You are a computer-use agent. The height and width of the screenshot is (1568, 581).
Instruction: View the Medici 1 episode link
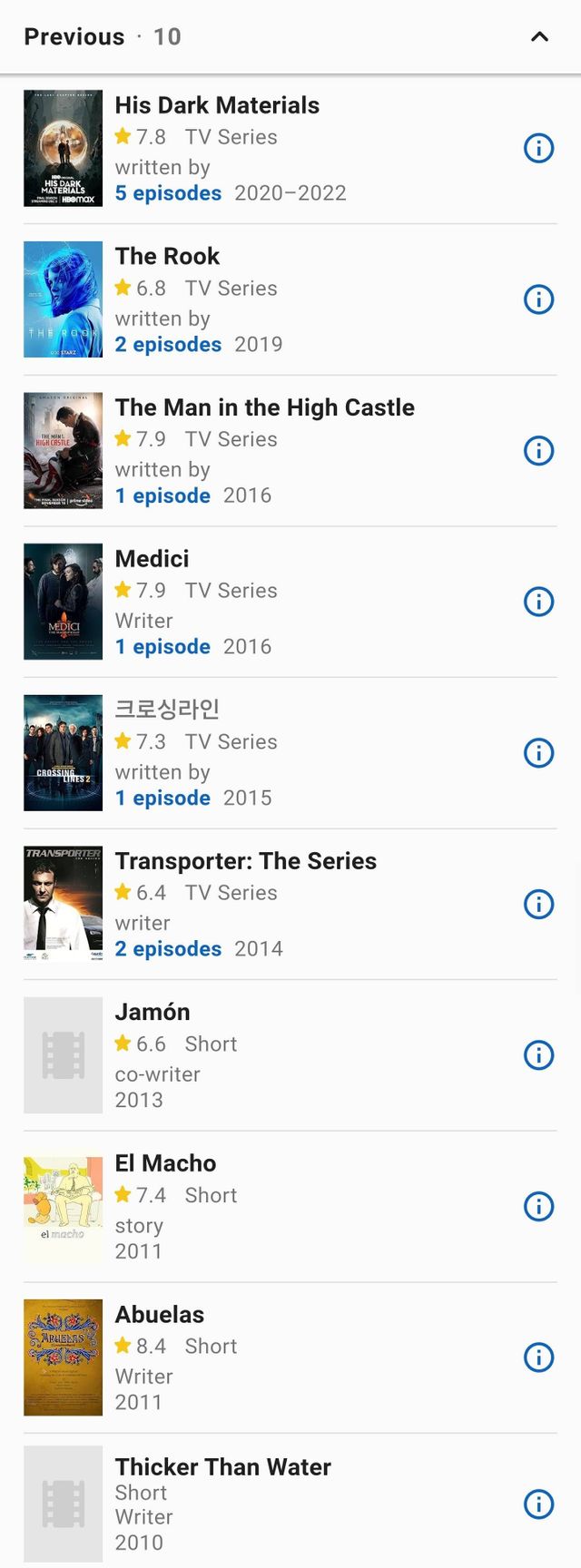coord(162,647)
